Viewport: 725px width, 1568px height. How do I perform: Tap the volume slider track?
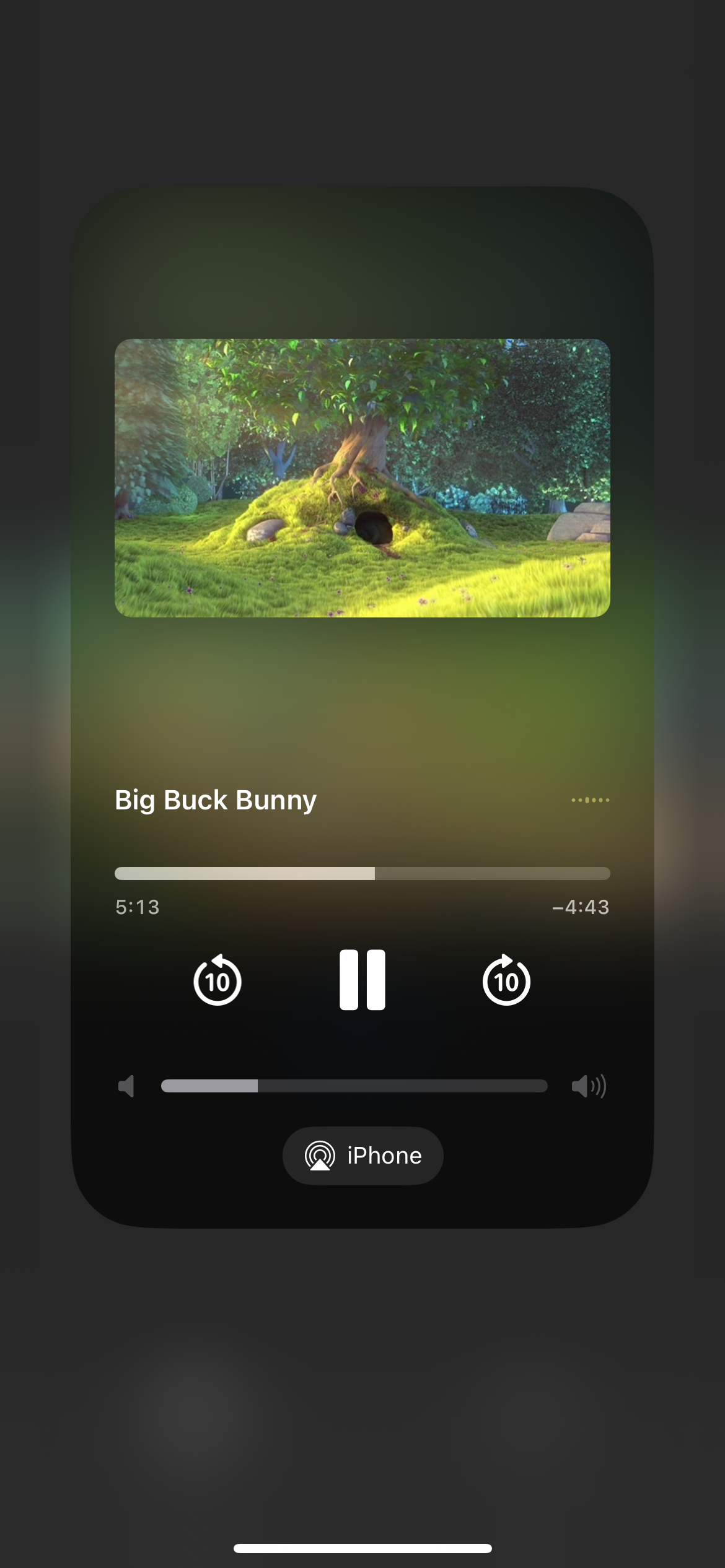[x=354, y=1086]
